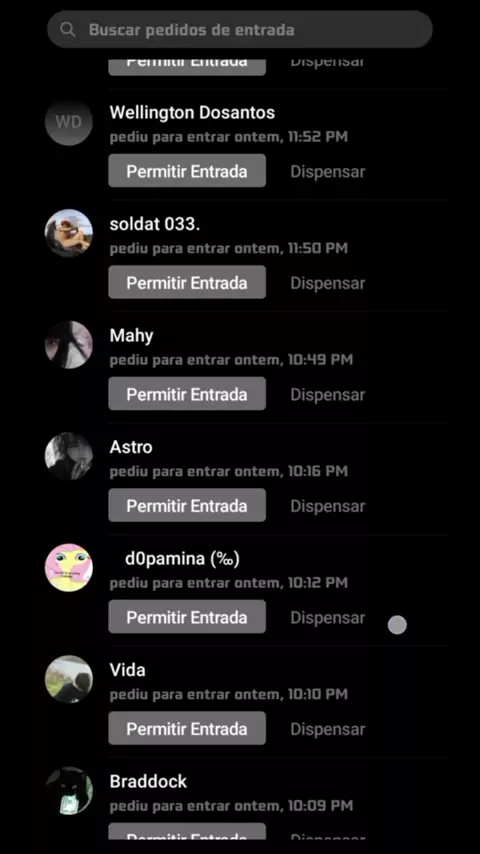Approve Mahy's request to join
Viewport: 480px width, 854px height.
click(x=187, y=394)
